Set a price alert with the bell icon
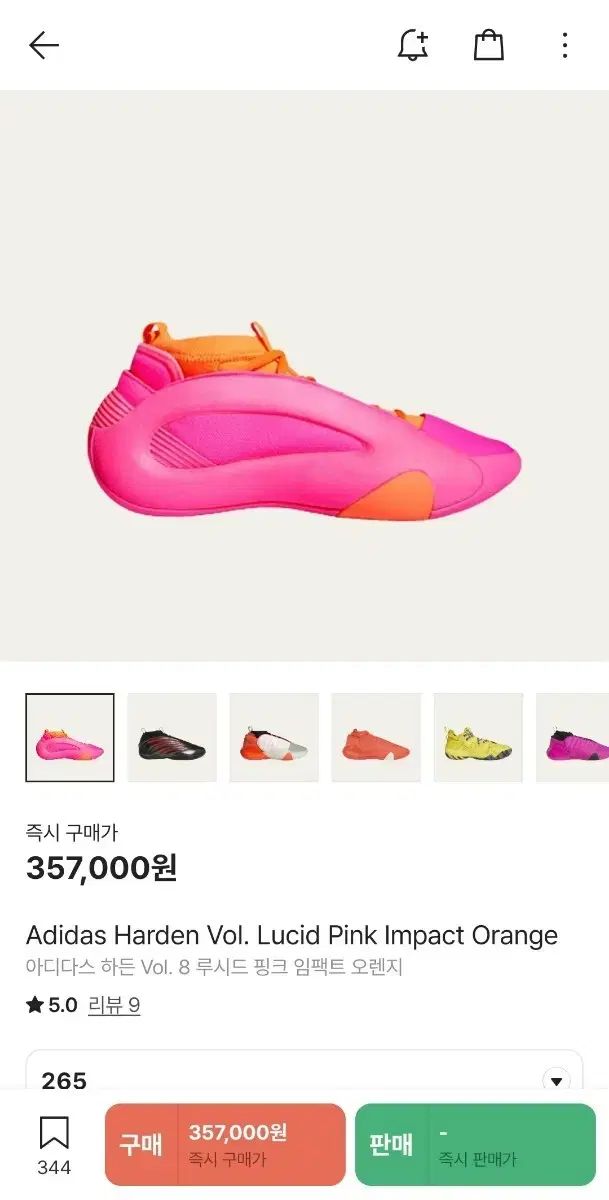609x1200 pixels. coord(412,45)
